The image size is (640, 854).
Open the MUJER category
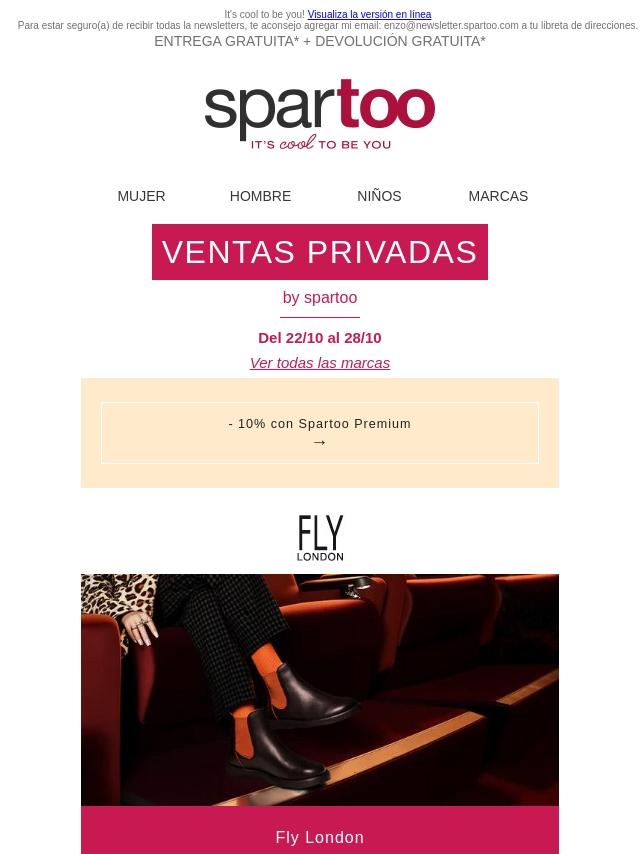coord(141,196)
